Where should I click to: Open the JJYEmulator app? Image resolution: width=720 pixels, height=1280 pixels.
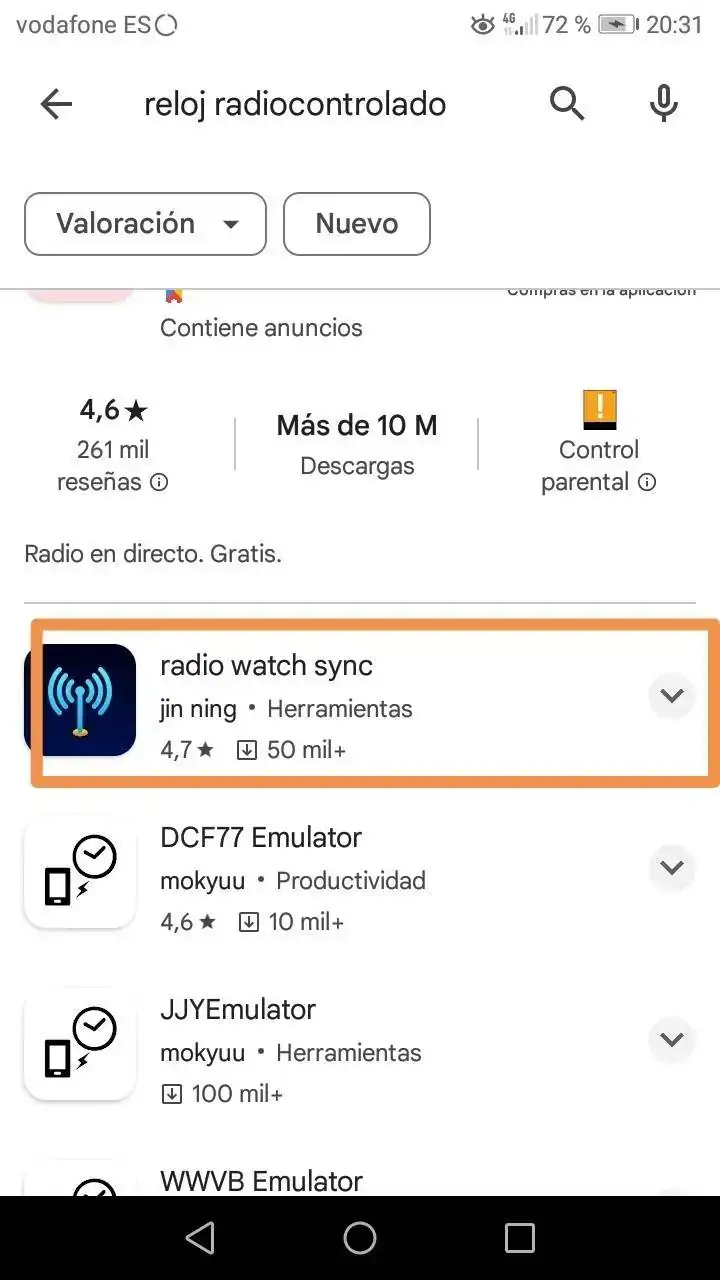238,1010
